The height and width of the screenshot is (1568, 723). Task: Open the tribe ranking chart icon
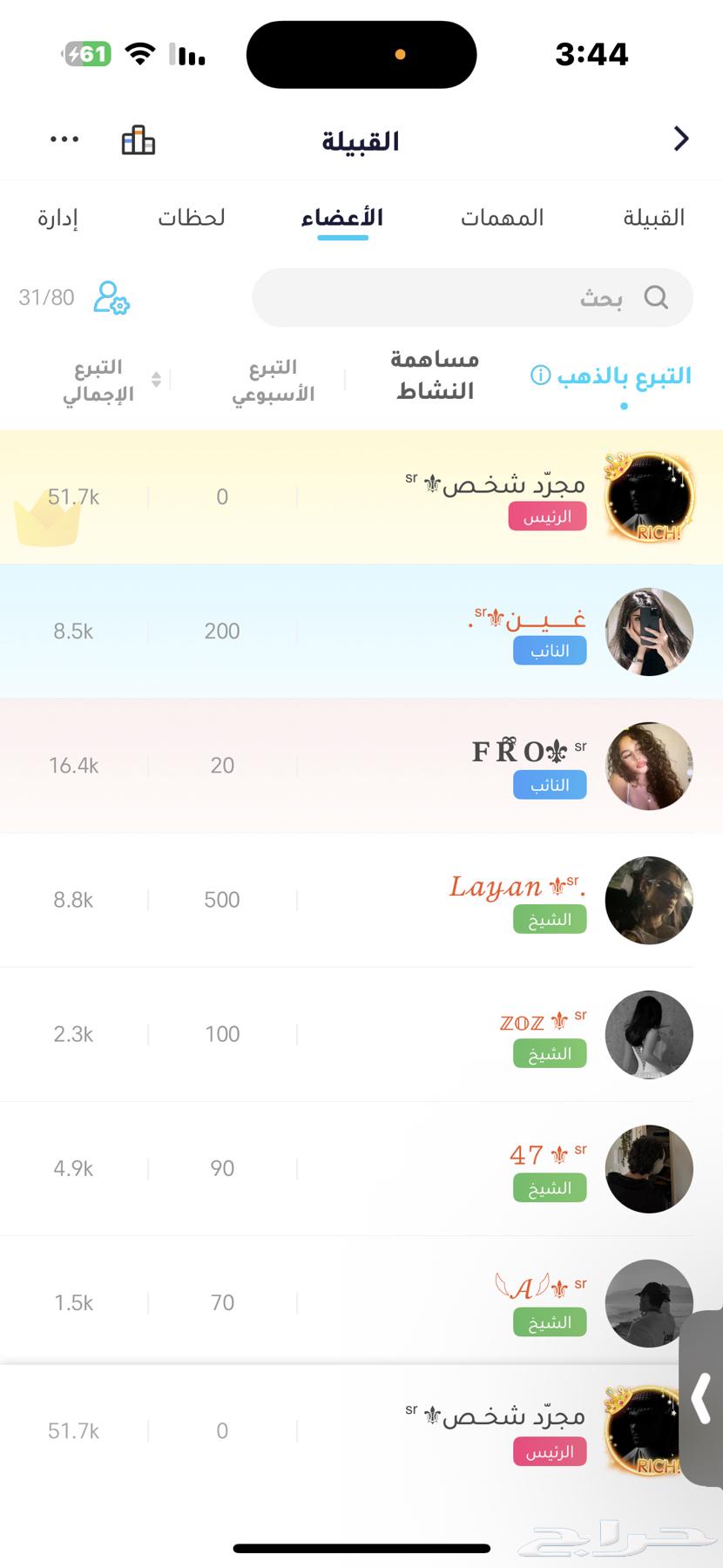[138, 139]
